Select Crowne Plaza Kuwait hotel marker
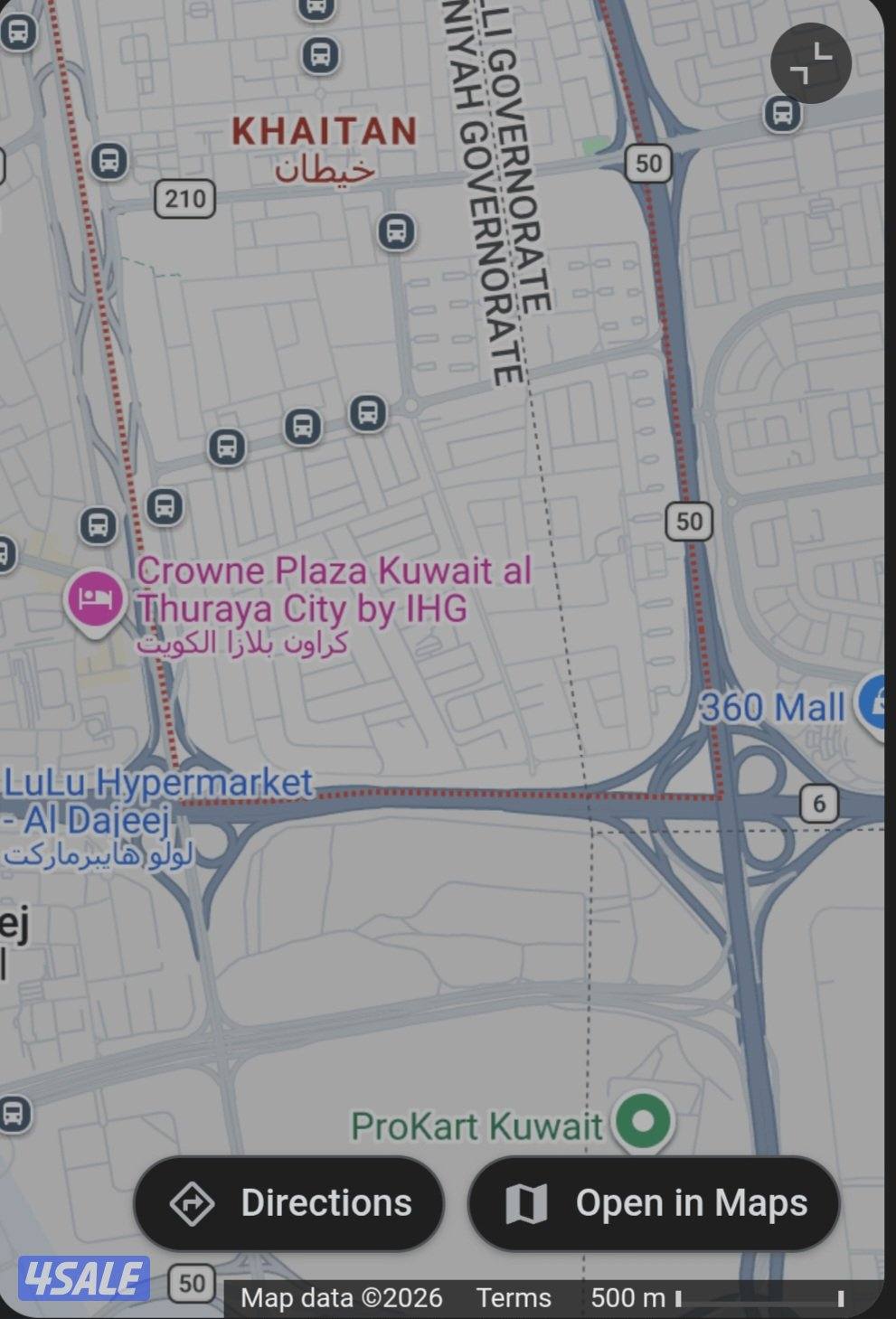 click(x=94, y=598)
